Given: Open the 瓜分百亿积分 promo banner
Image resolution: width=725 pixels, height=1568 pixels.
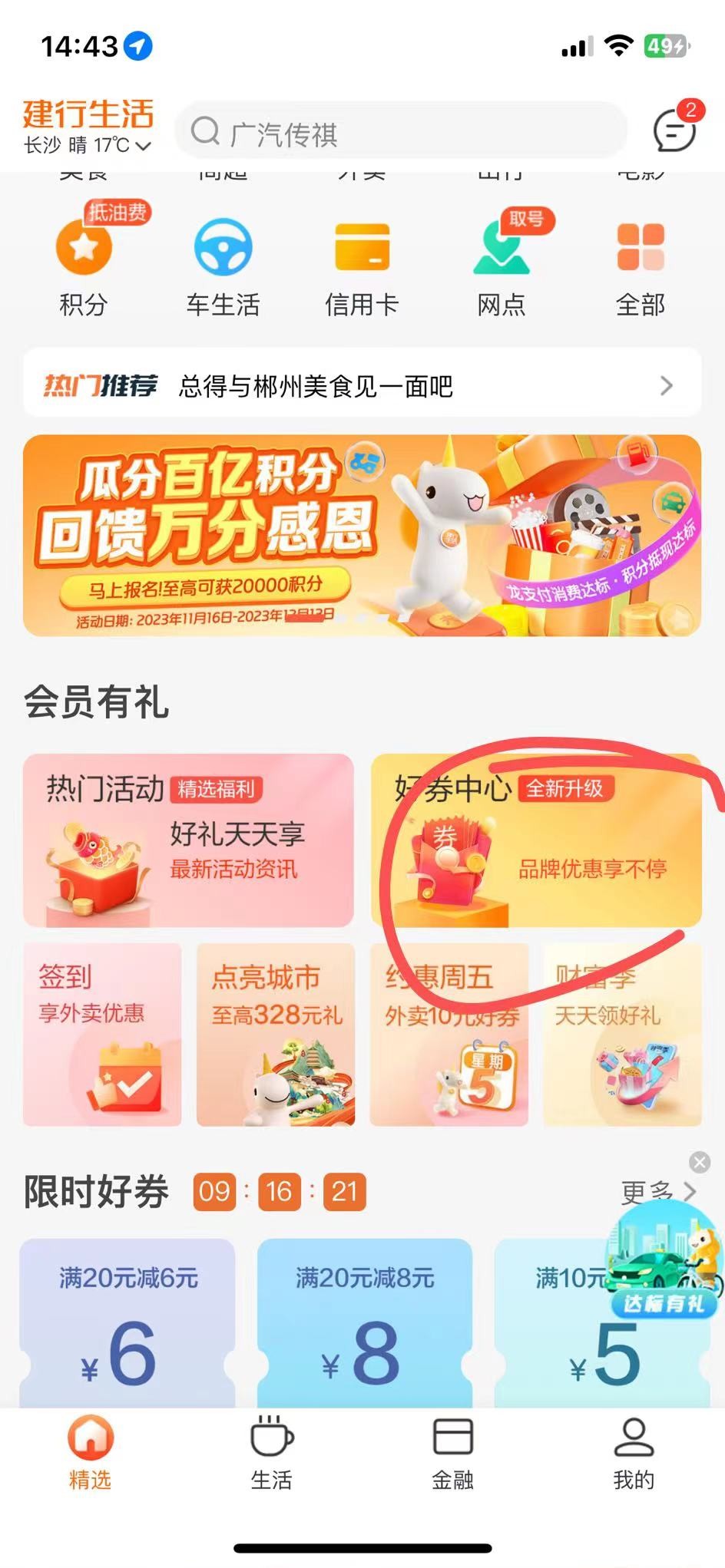Looking at the screenshot, I should click(362, 535).
